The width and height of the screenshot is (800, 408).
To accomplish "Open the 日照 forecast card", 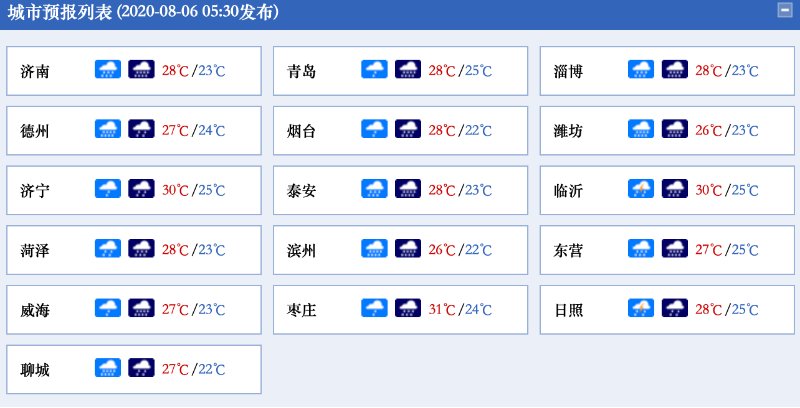I will [x=666, y=310].
